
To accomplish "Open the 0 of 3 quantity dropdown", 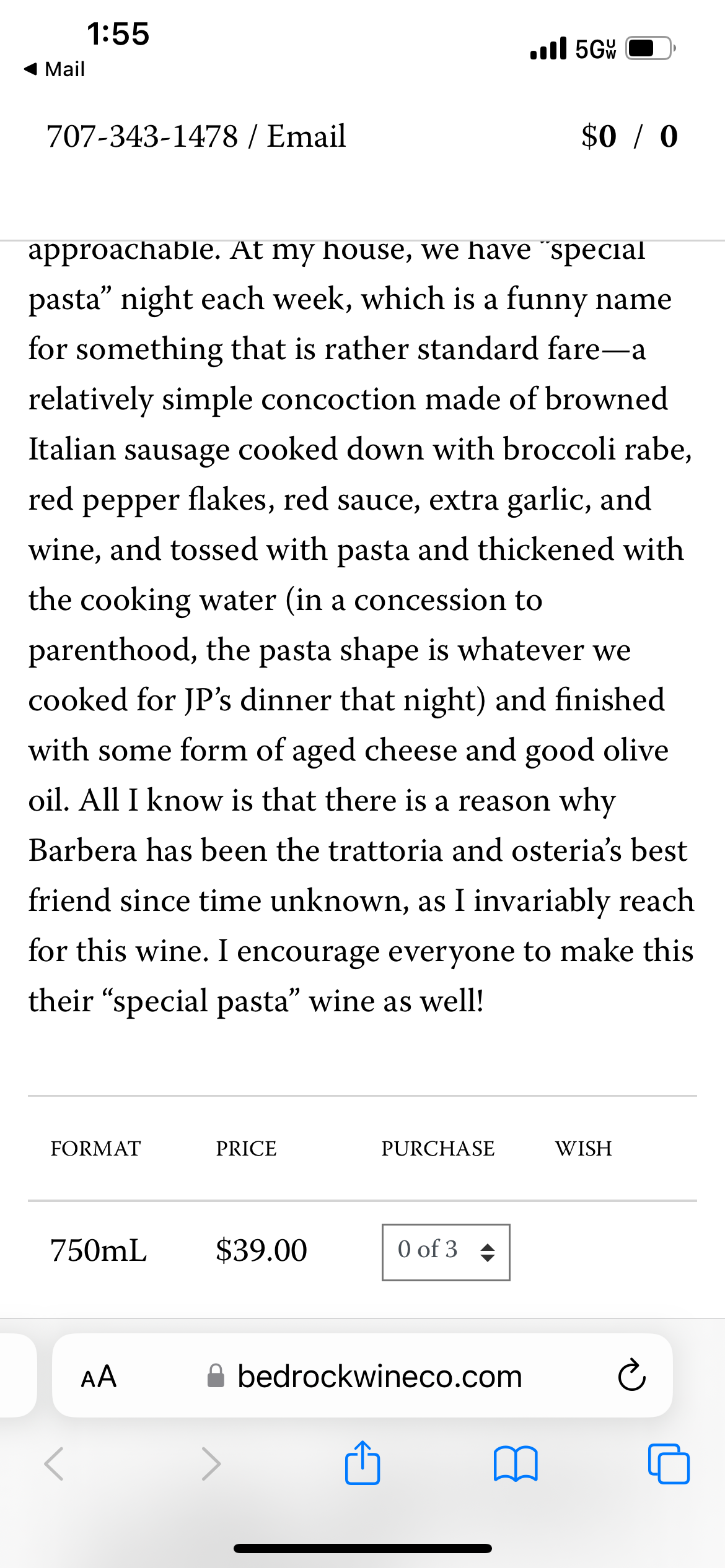I will coord(446,1252).
